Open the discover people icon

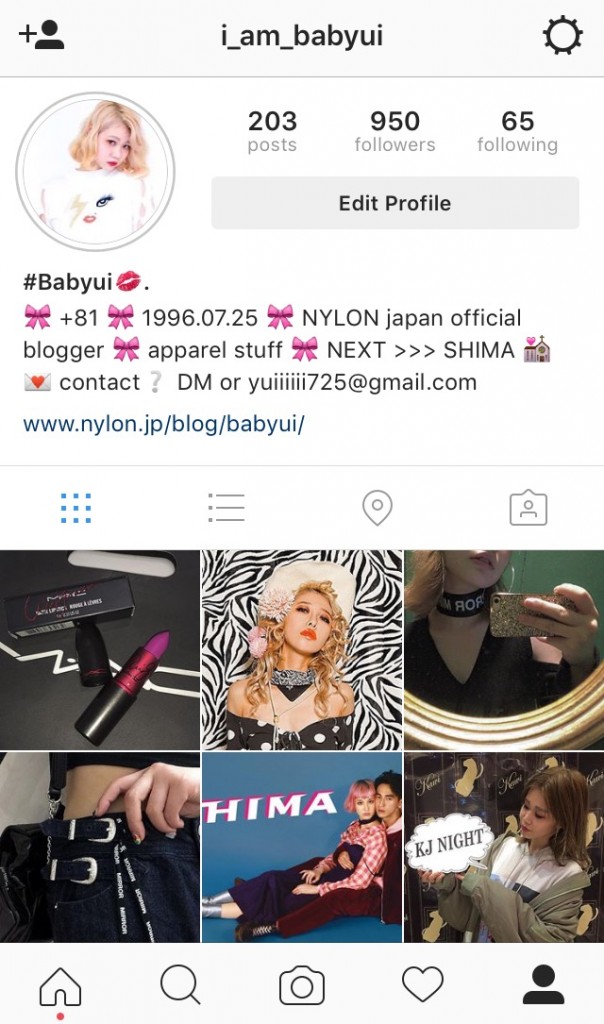[x=41, y=36]
